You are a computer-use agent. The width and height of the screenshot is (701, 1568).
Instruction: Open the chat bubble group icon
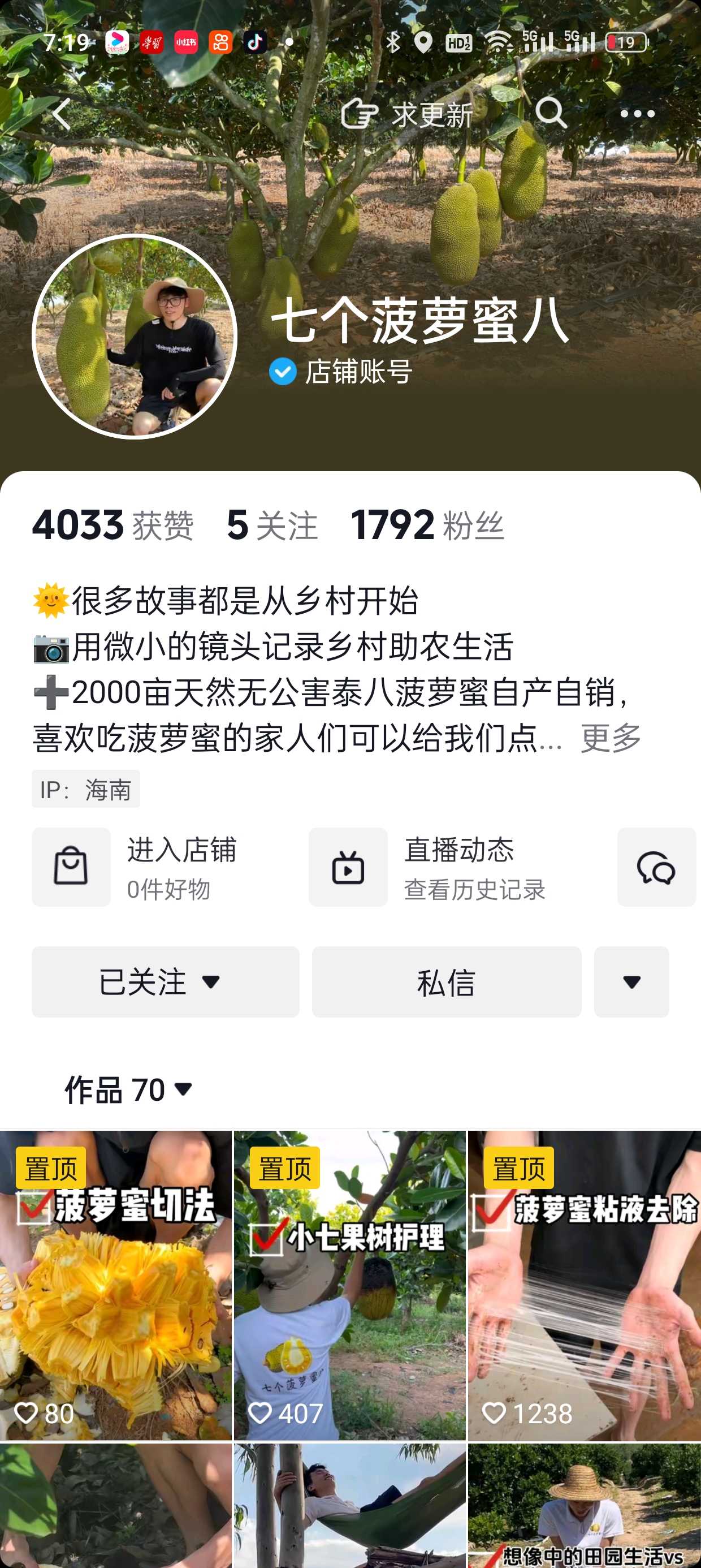(x=656, y=867)
